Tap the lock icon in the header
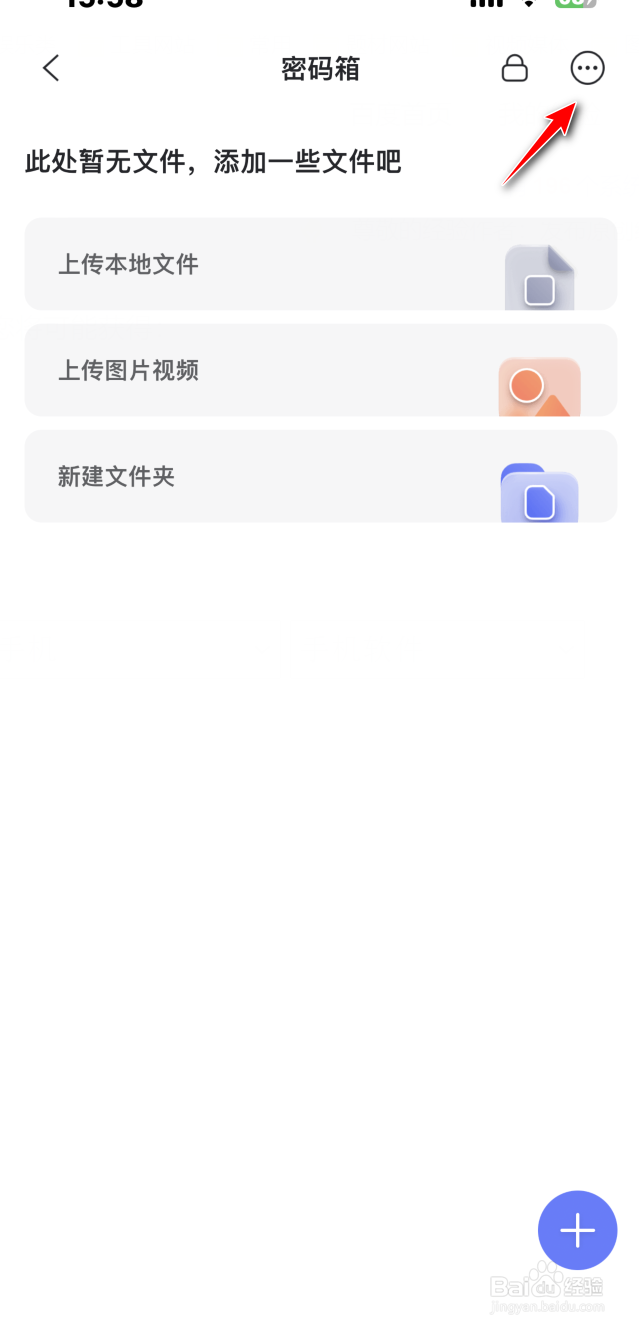The image size is (639, 1329). coord(514,68)
